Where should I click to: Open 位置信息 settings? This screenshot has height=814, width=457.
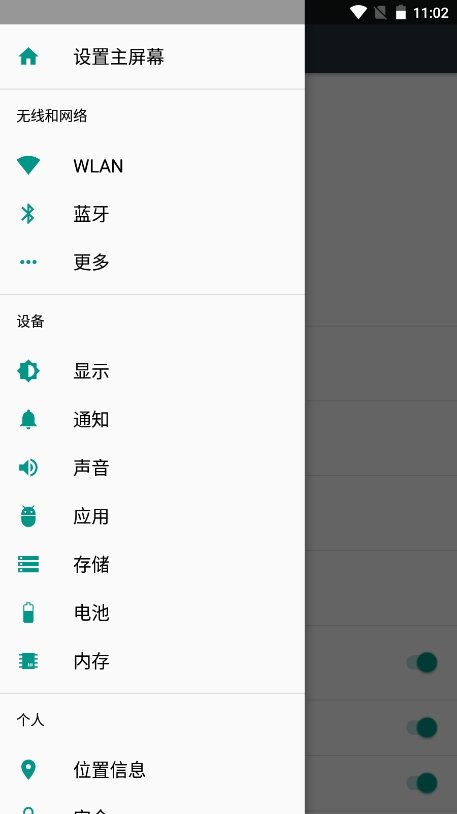point(152,769)
